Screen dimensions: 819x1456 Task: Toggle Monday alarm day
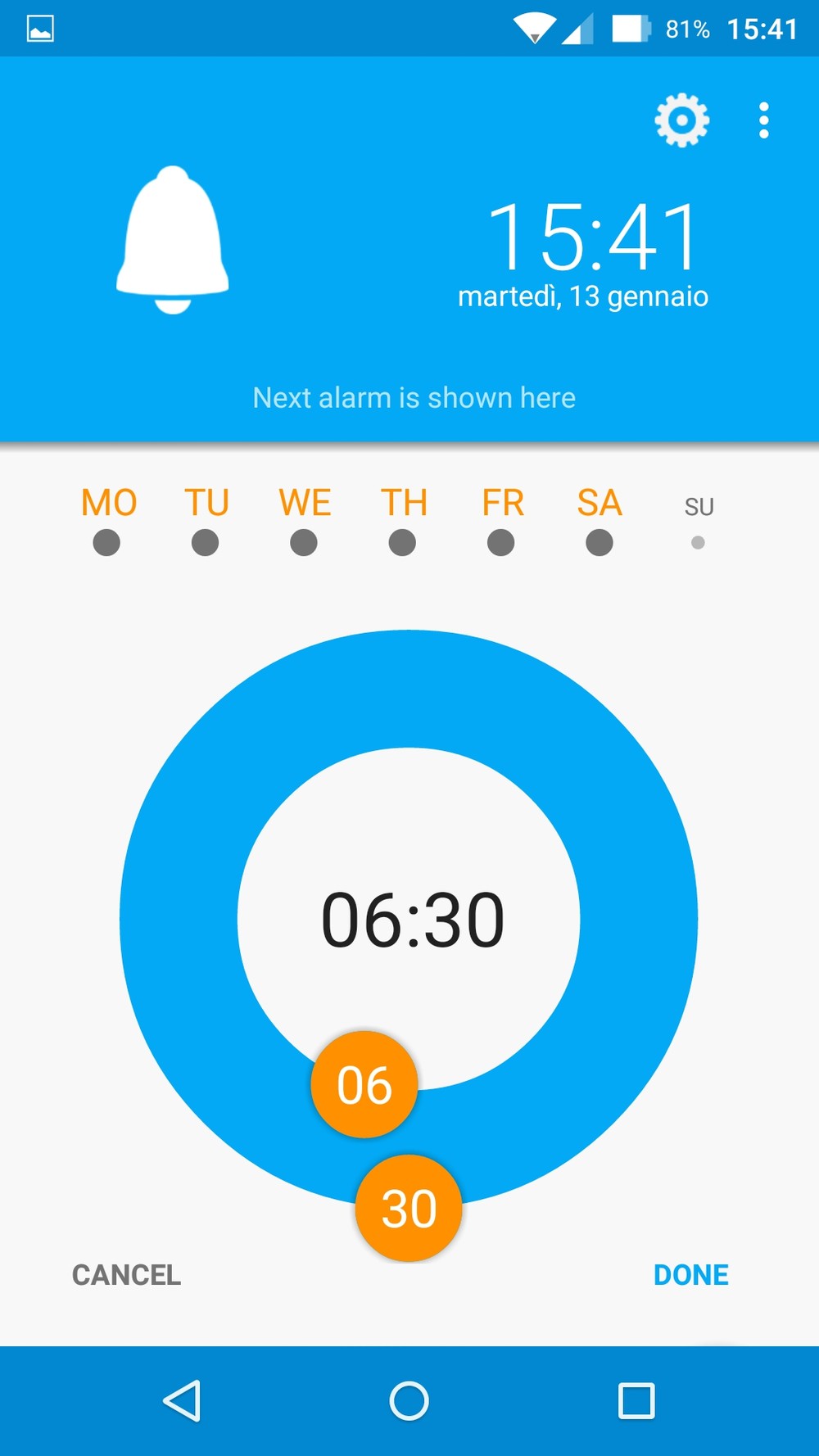pos(108,519)
